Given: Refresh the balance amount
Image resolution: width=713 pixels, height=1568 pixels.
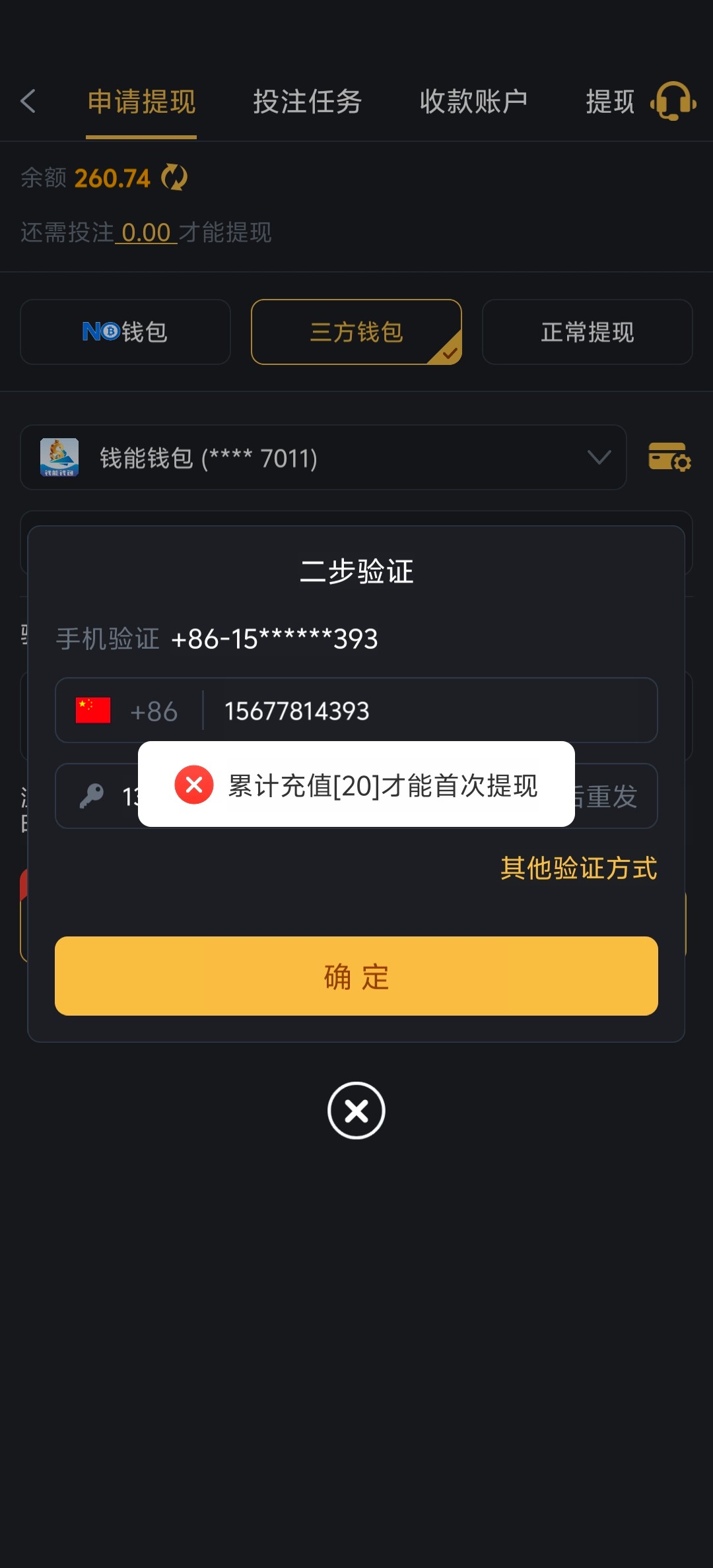Looking at the screenshot, I should click(174, 178).
